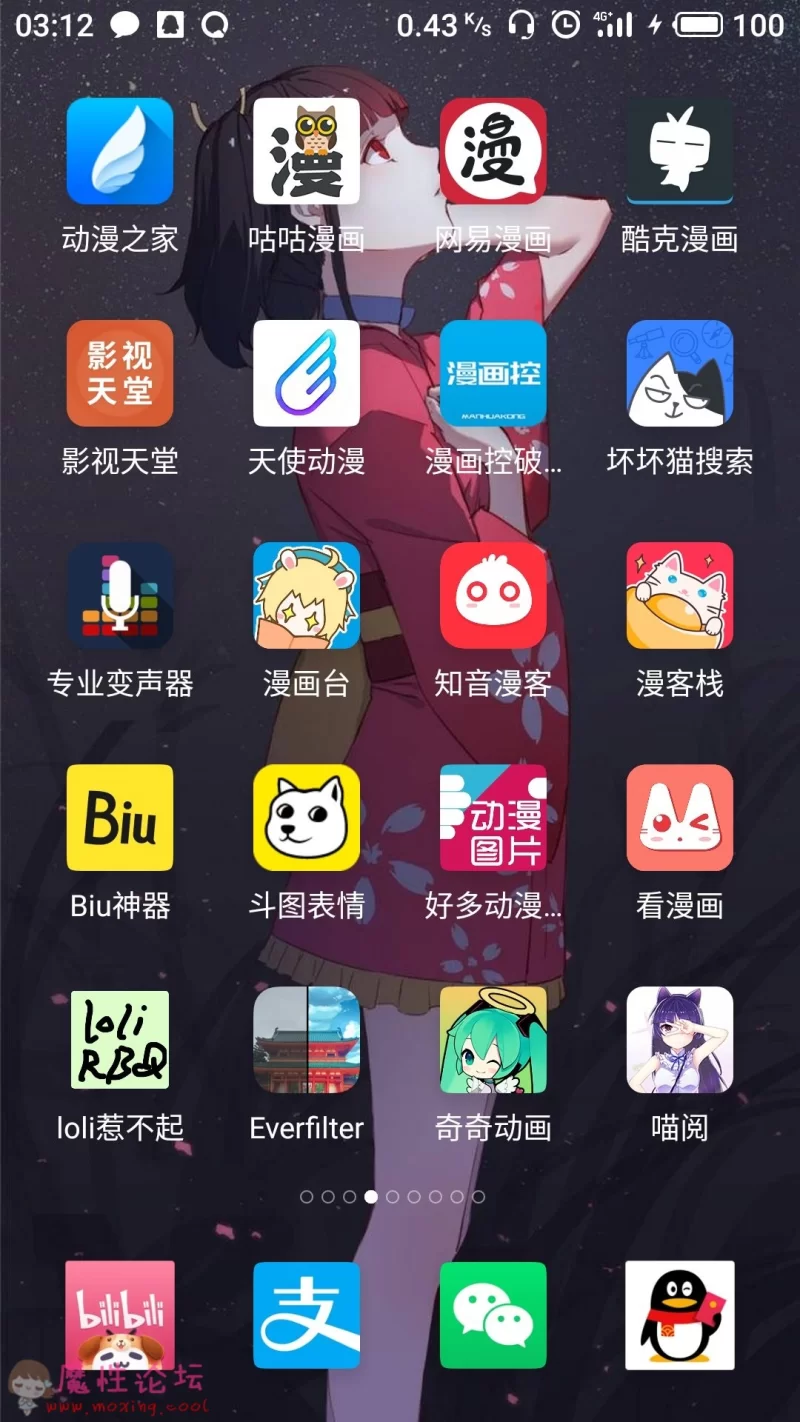Launch Everfilter
Screen dimensions: 800x1422
tap(306, 1040)
